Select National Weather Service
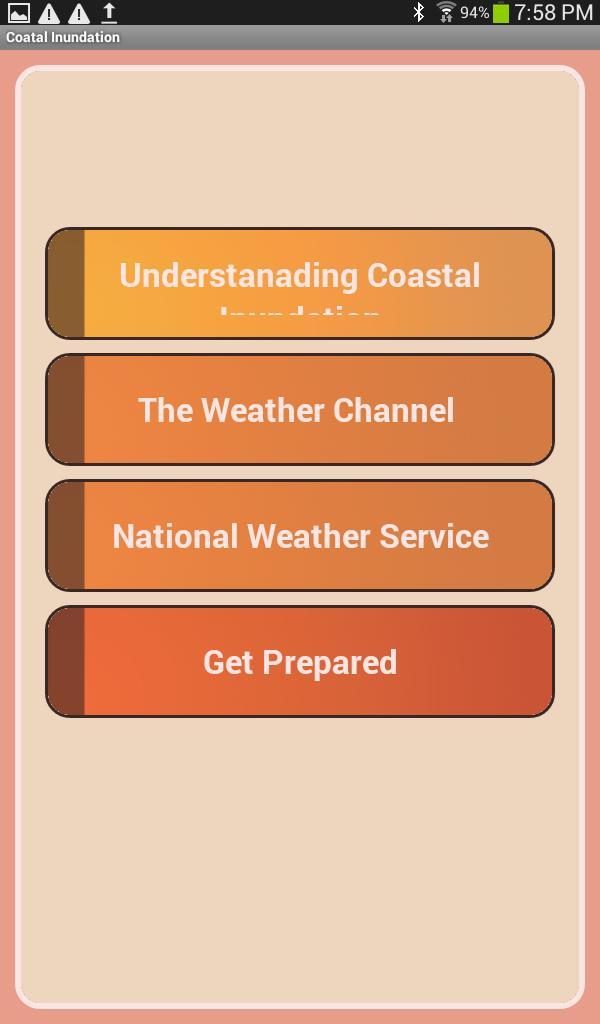 click(x=300, y=536)
